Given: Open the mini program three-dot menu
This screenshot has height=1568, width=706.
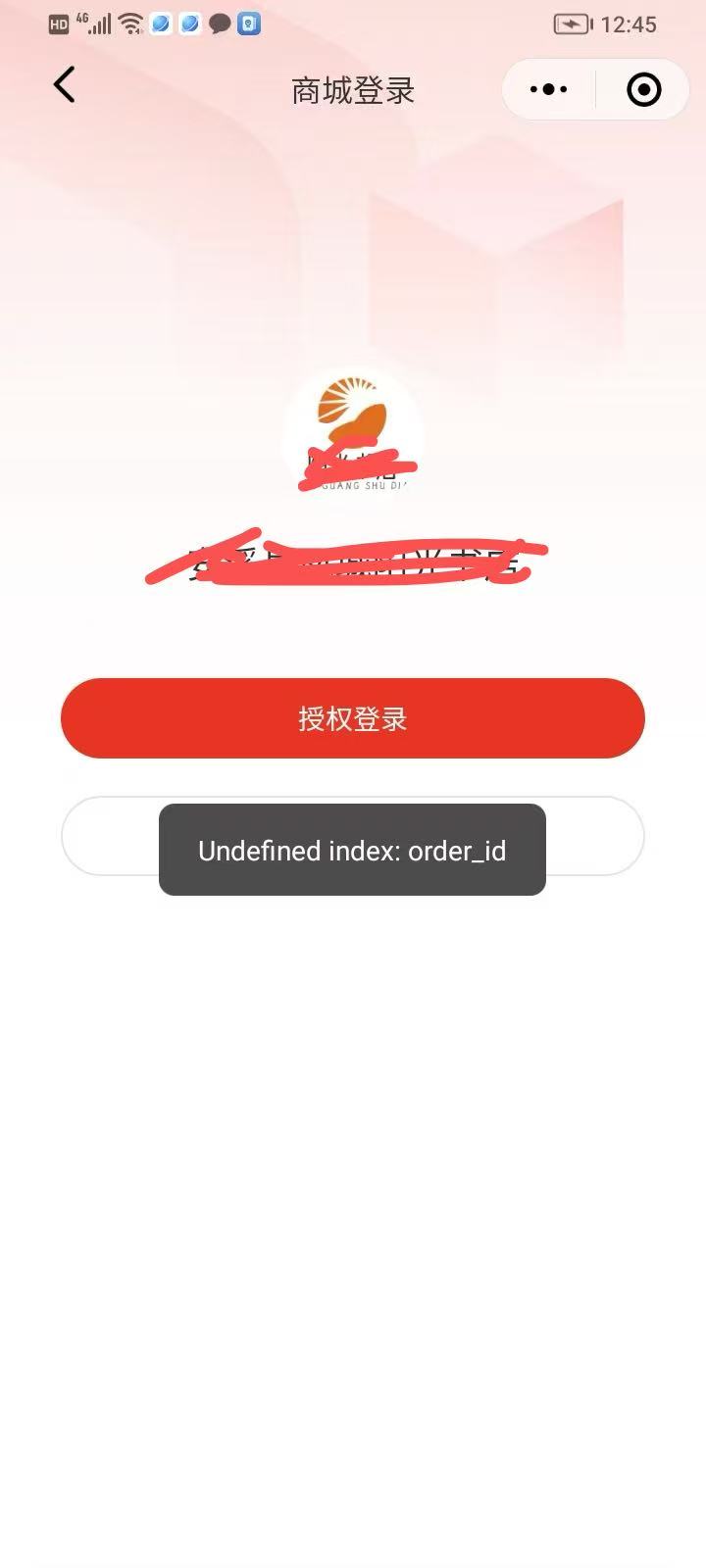Looking at the screenshot, I should [x=548, y=90].
